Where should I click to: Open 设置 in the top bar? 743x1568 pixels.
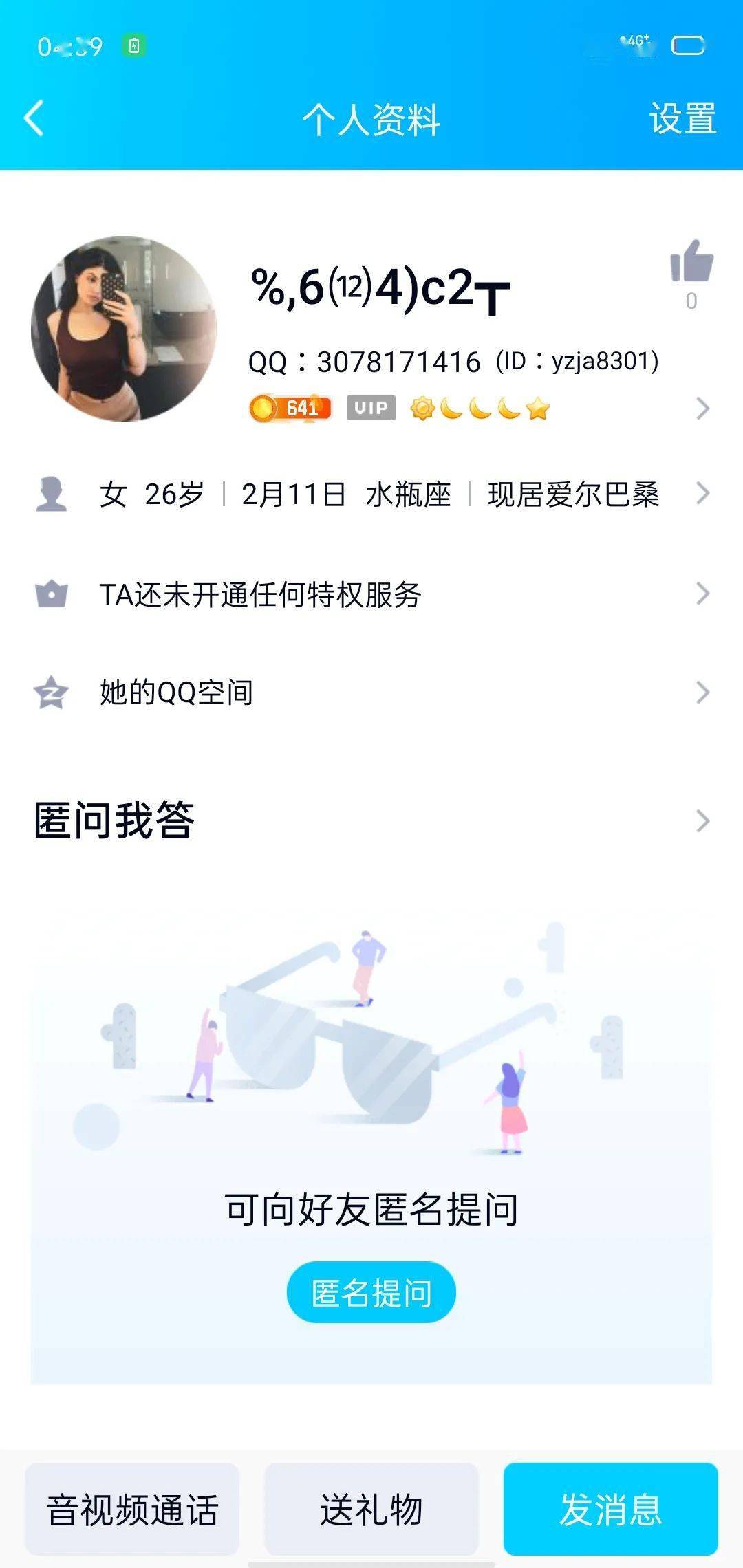click(x=682, y=118)
